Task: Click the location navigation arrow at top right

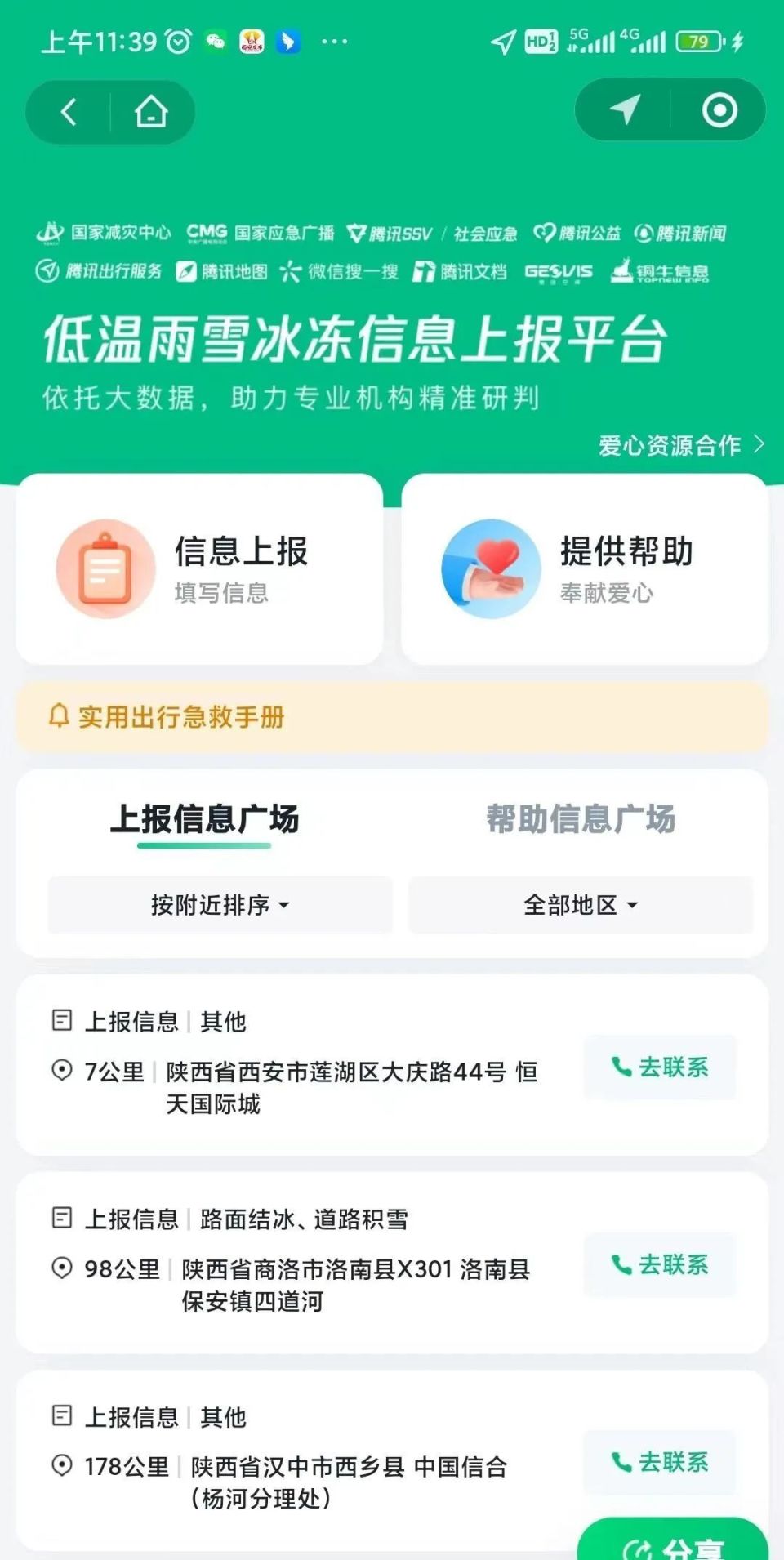Action: (x=623, y=110)
